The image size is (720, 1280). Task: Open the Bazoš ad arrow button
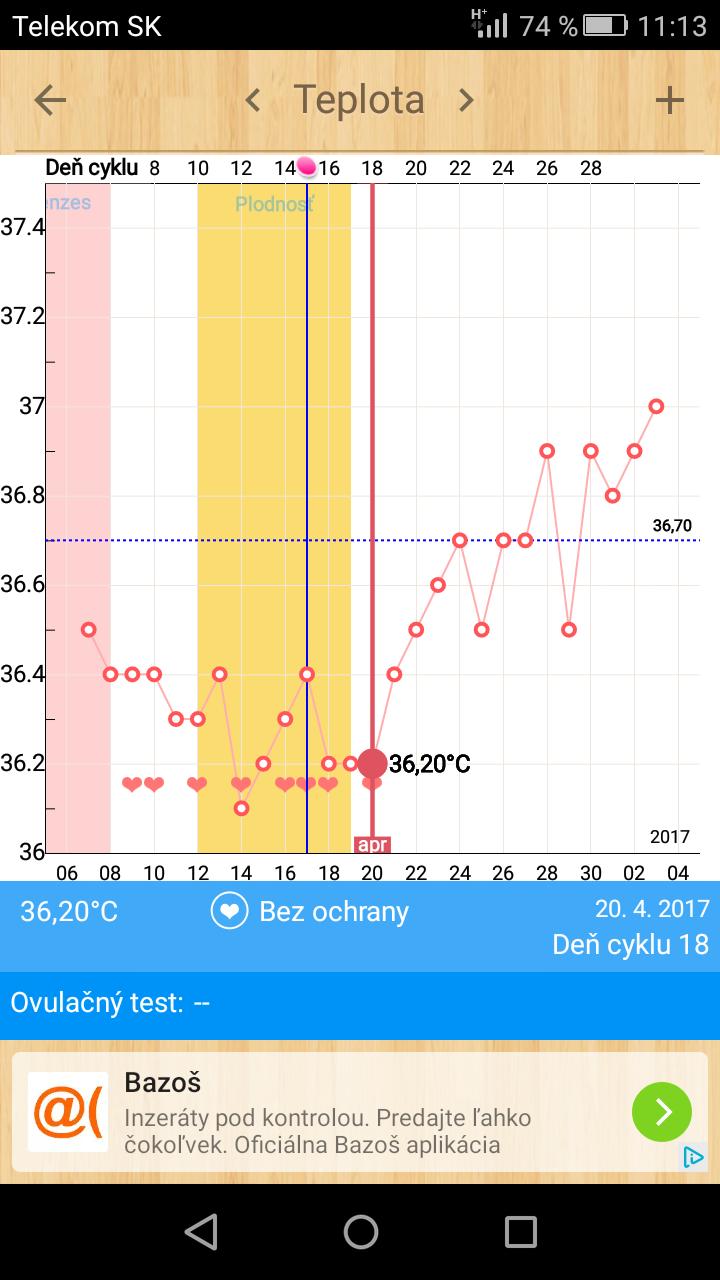[661, 1112]
